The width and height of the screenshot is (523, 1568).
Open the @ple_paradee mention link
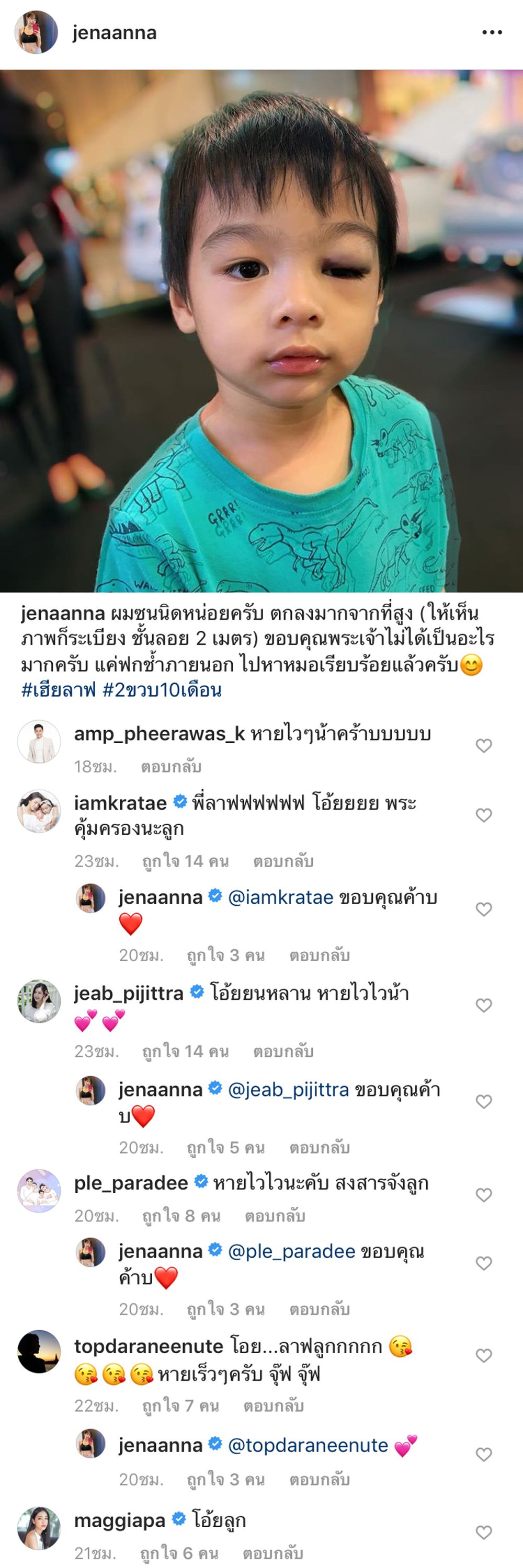[x=291, y=1251]
